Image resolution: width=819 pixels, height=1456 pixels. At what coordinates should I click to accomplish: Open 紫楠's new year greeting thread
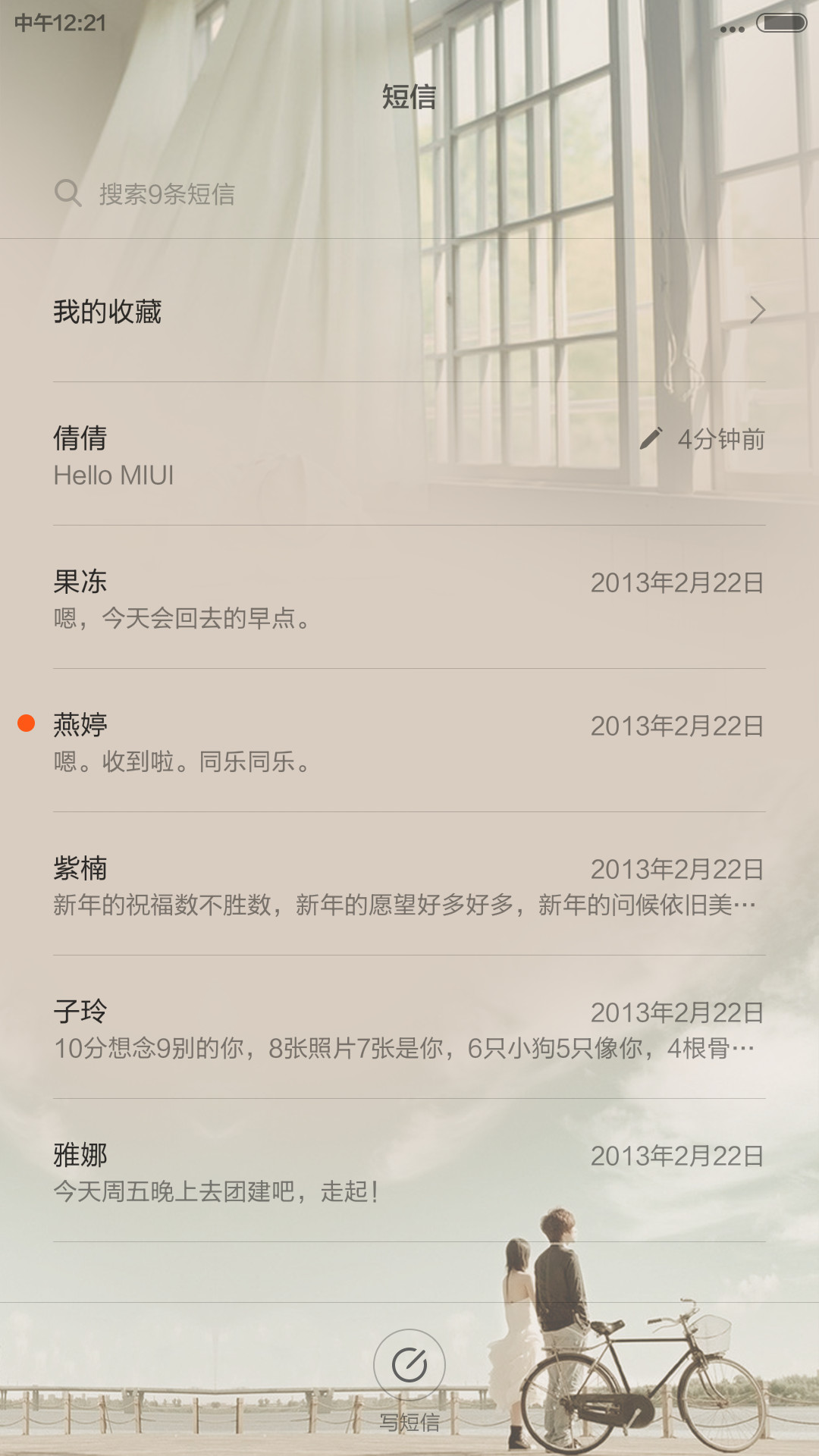coord(409,884)
